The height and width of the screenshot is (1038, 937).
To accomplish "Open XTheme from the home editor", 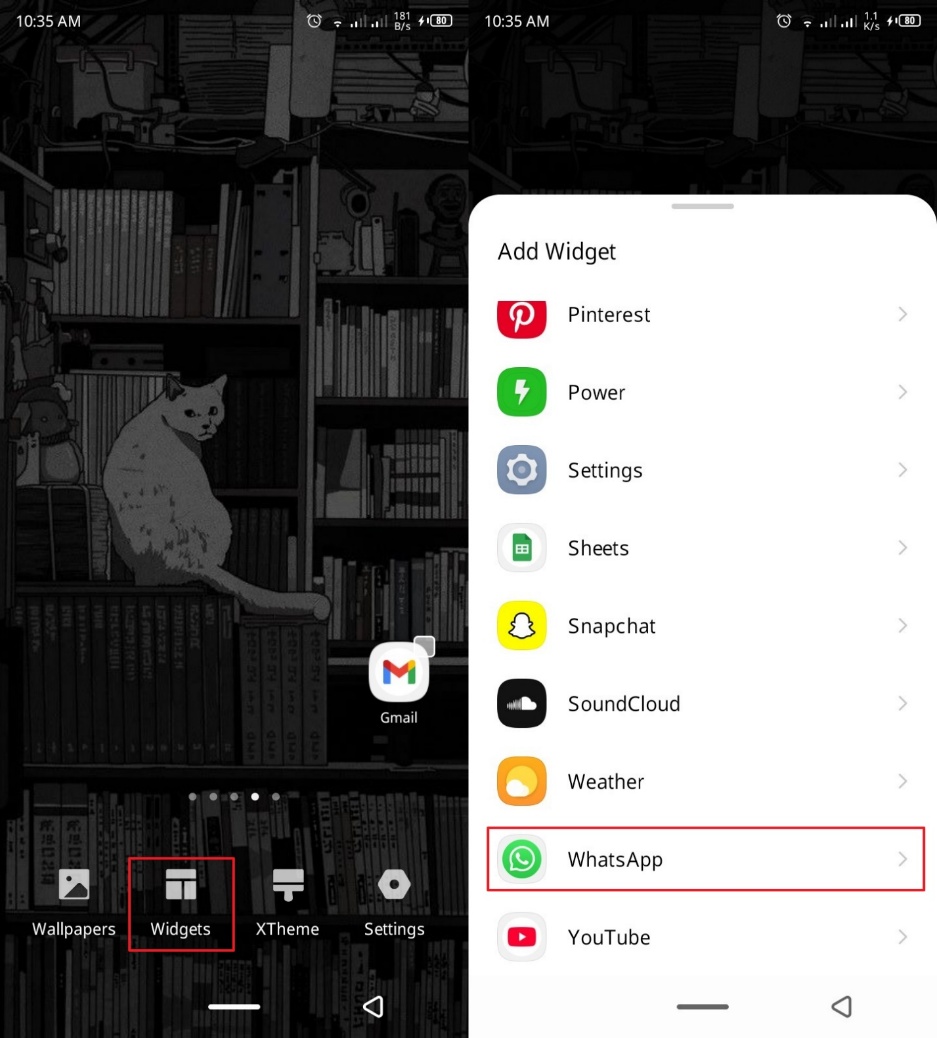I will coord(288,902).
